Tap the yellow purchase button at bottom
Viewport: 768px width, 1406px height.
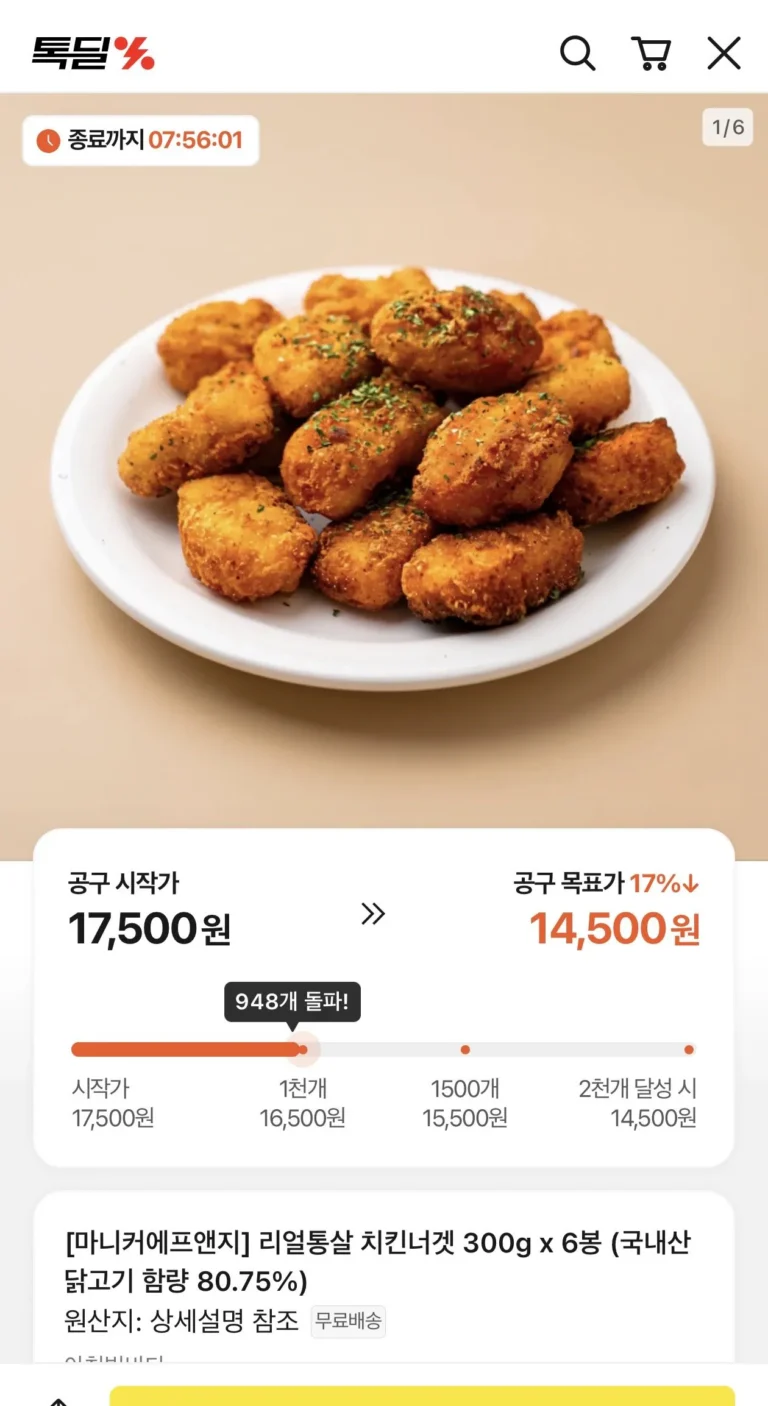click(x=422, y=1396)
